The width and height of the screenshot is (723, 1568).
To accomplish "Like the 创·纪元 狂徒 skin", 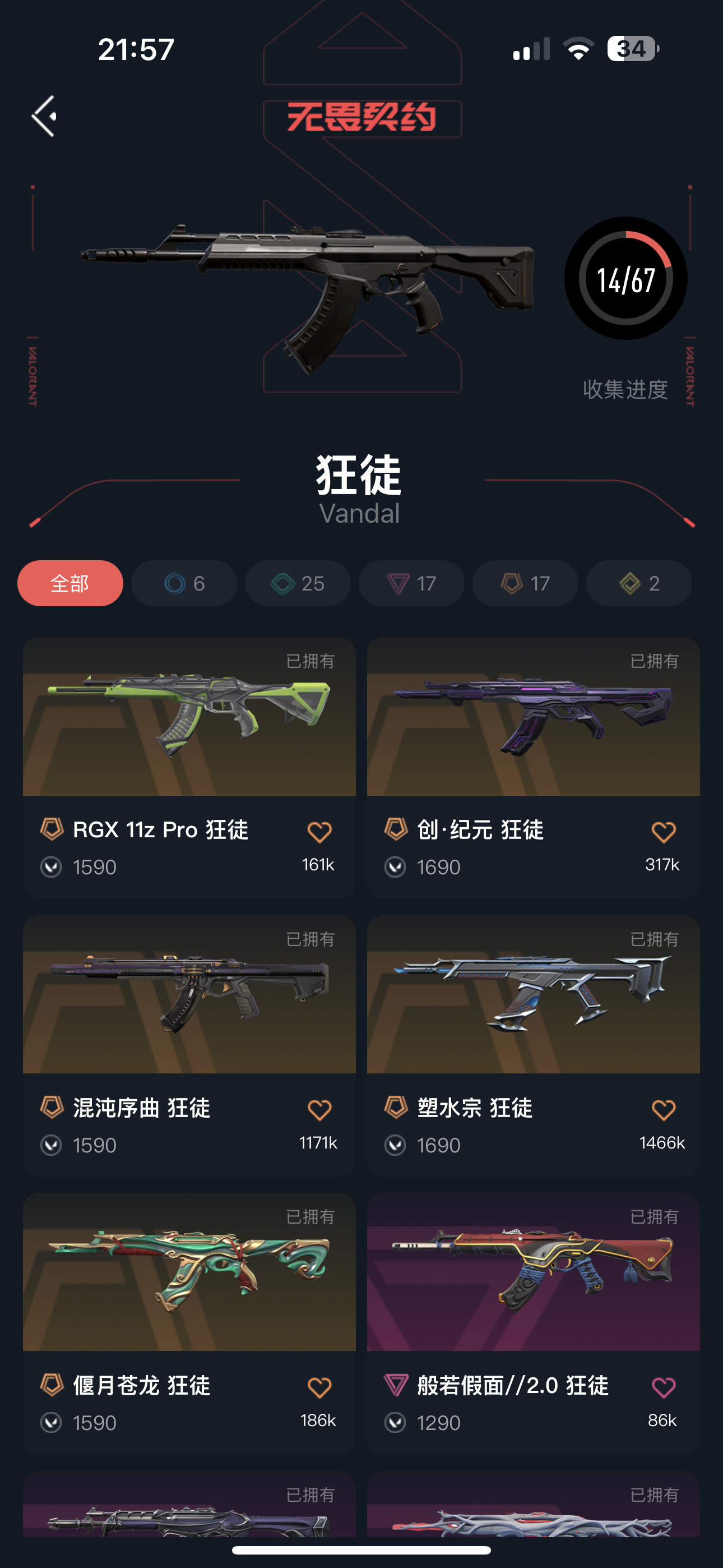I will click(x=664, y=832).
